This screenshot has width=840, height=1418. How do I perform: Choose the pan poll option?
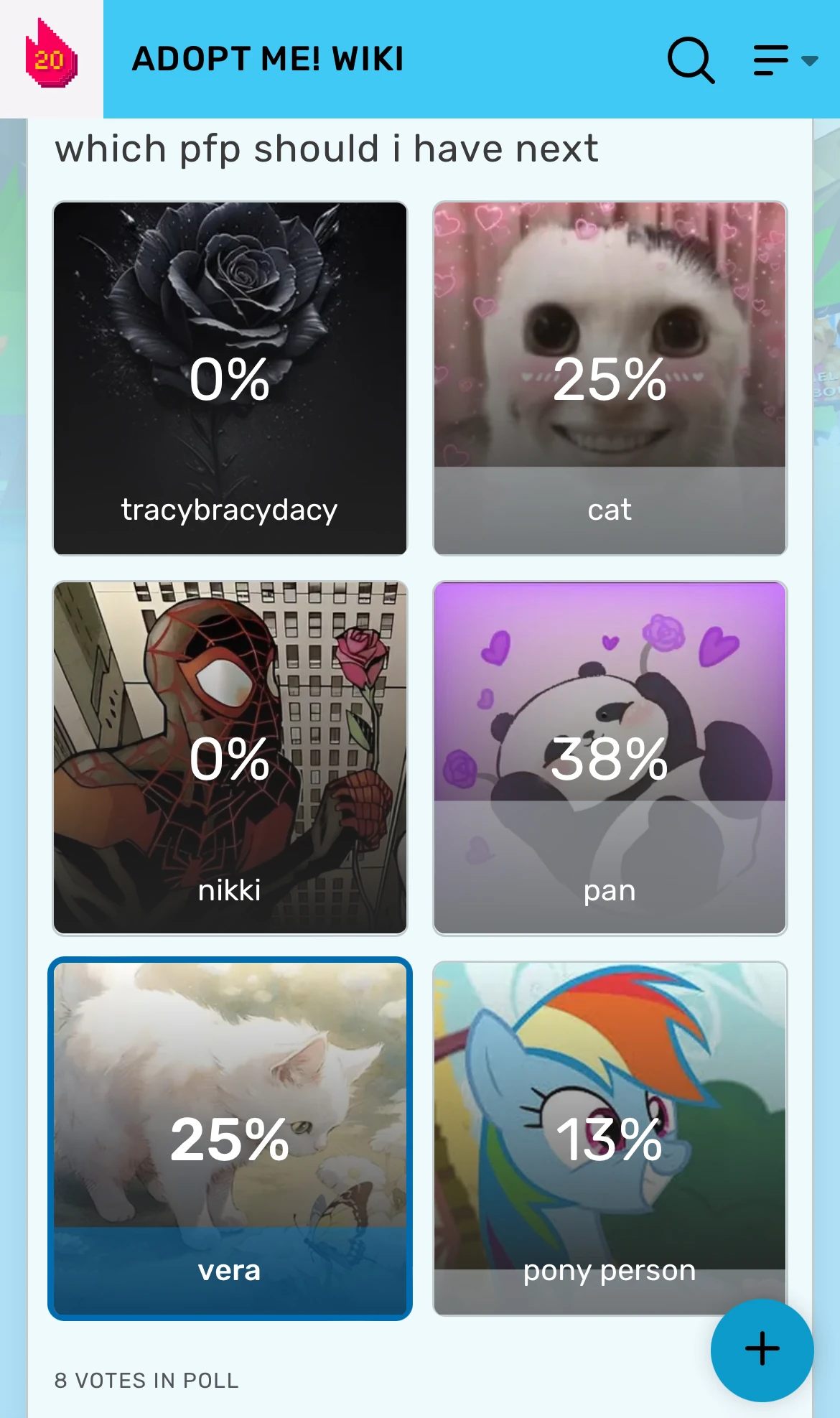(x=610, y=758)
